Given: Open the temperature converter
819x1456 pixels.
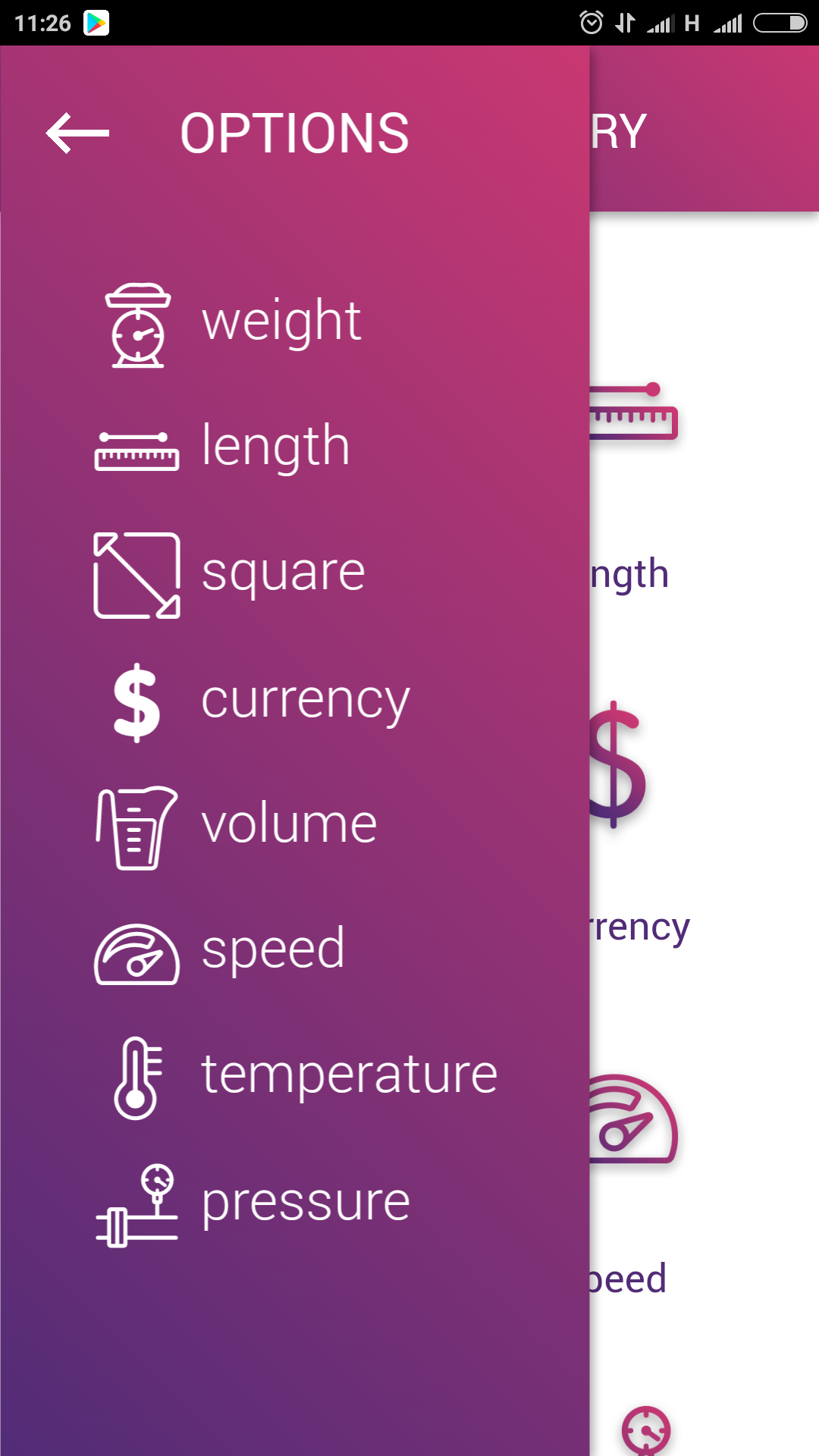Looking at the screenshot, I should 295,1077.
